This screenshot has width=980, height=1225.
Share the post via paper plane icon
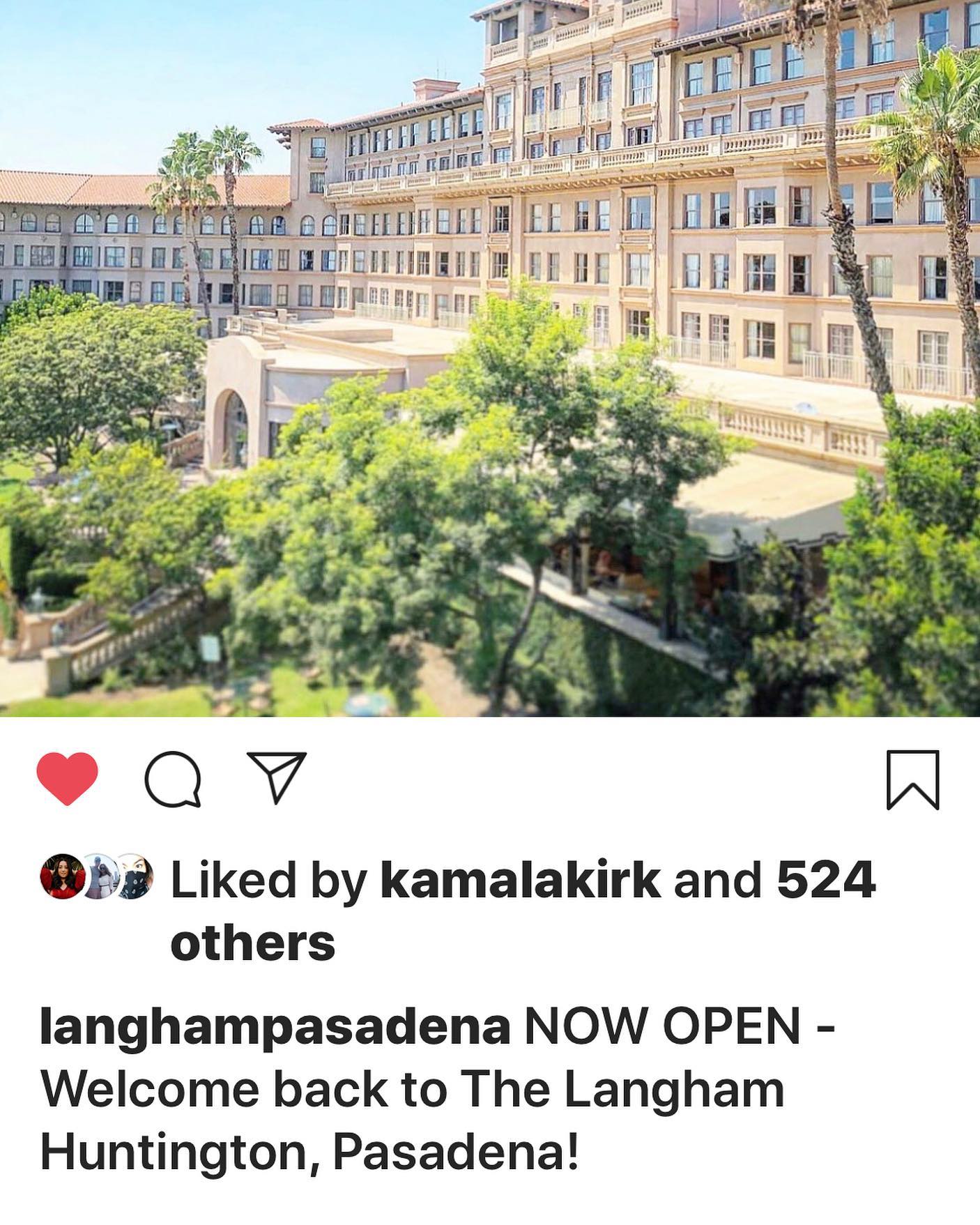tap(277, 777)
